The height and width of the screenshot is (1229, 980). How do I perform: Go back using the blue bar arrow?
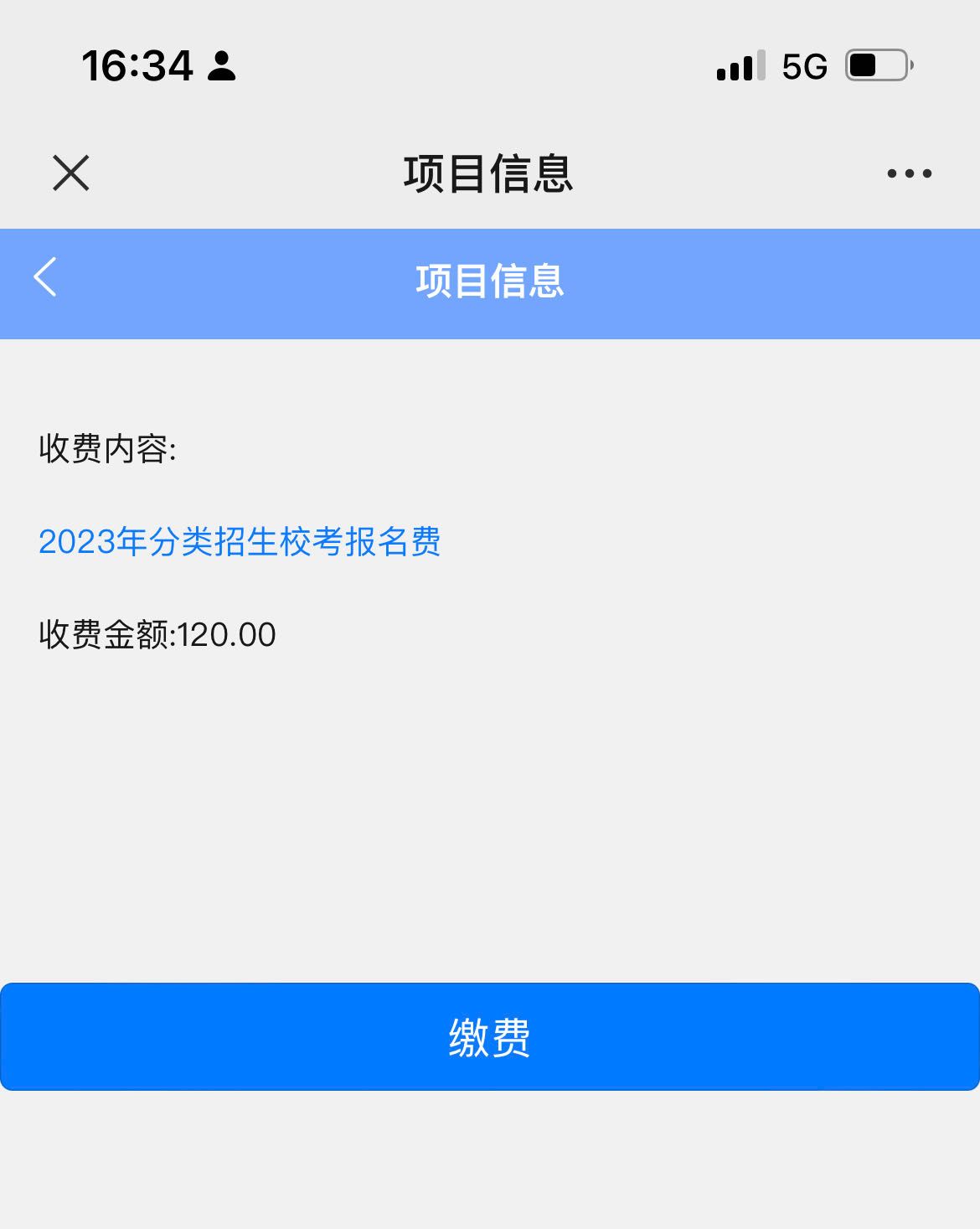(45, 277)
